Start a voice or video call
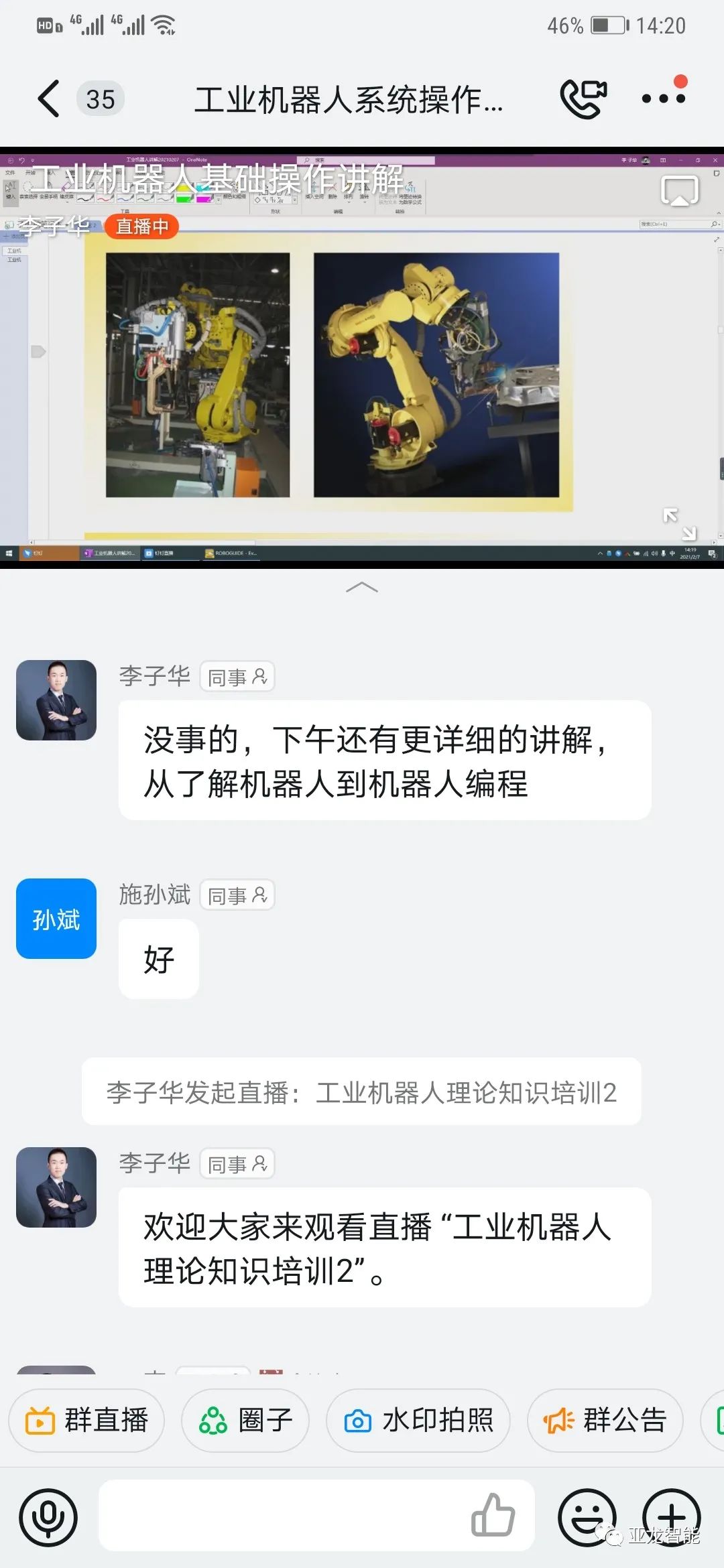Screen dimensions: 724x1568 click(x=583, y=99)
